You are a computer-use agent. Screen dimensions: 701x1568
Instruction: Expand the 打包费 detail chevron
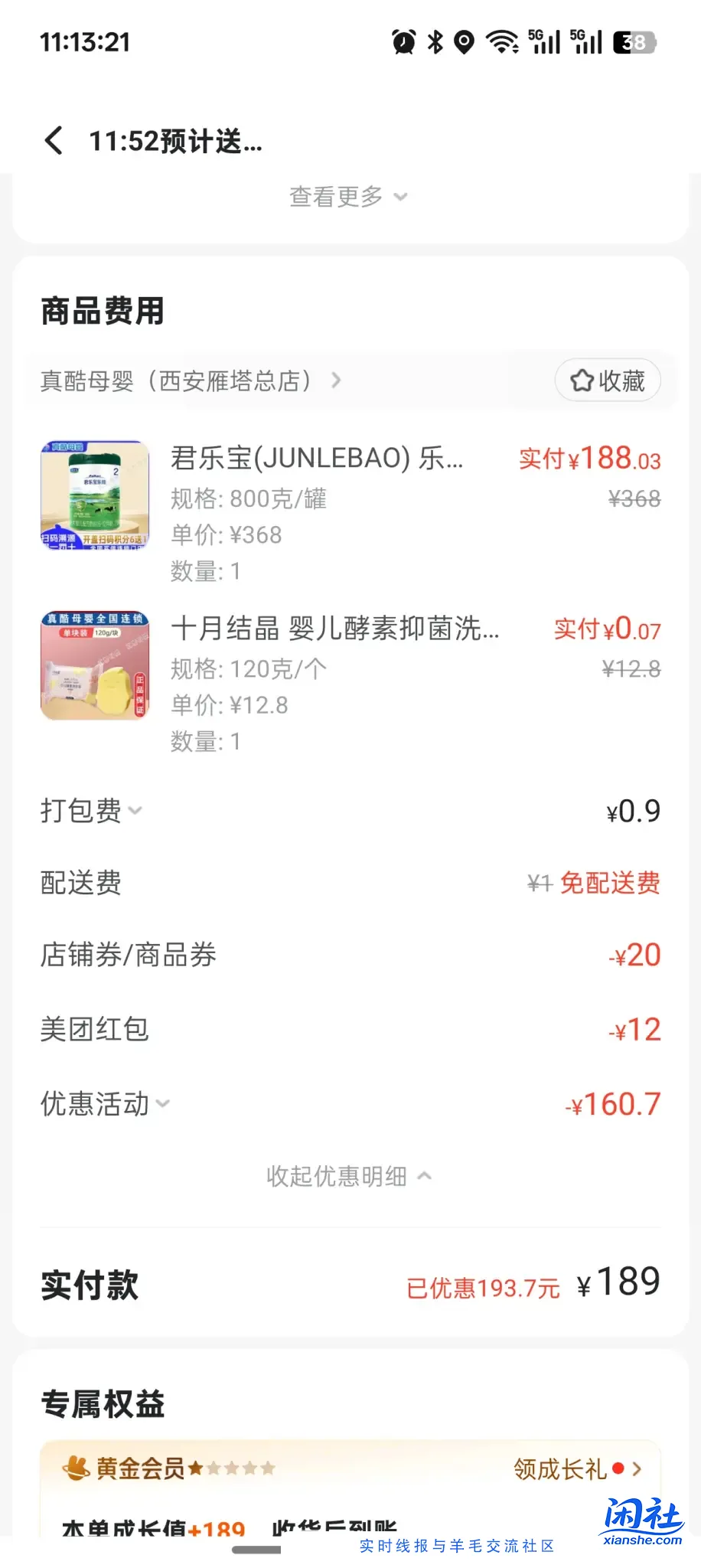pos(135,810)
